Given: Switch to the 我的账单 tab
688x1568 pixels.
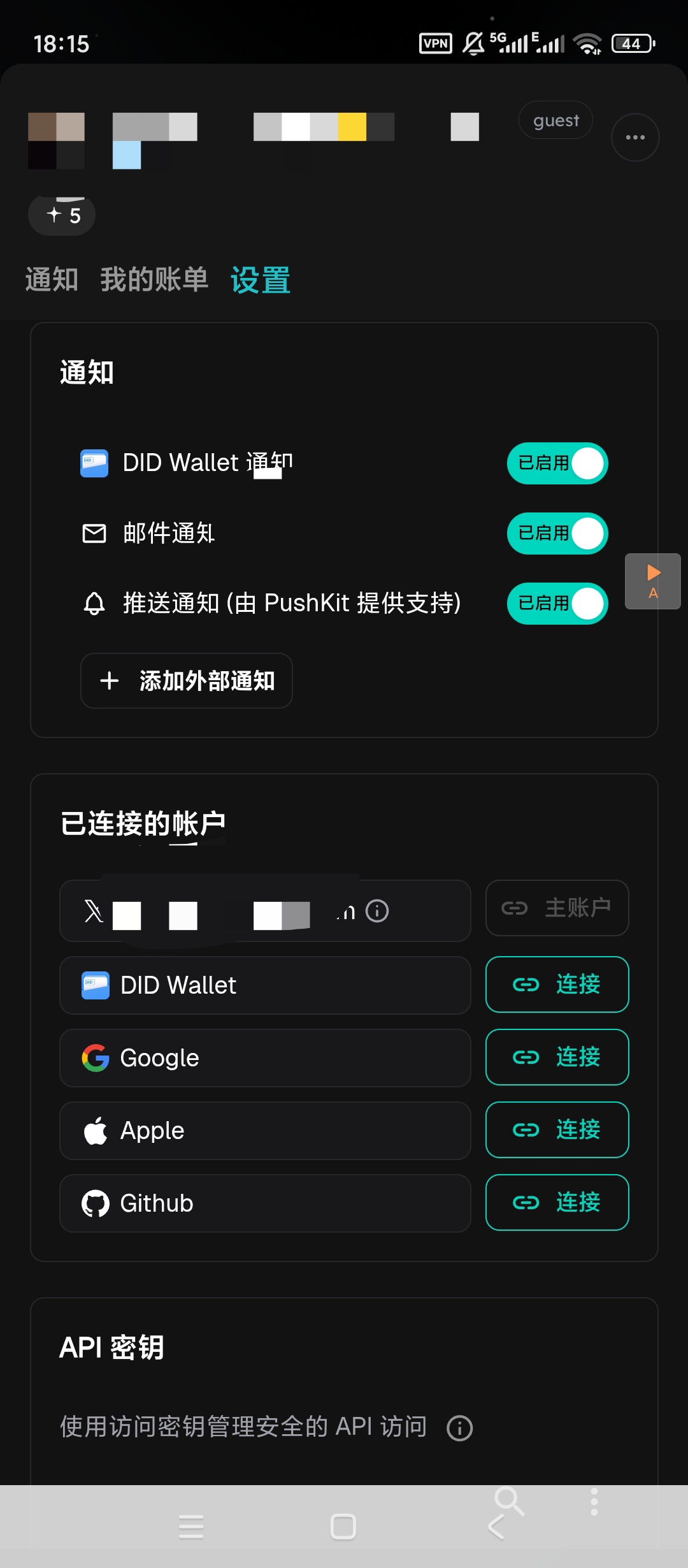Looking at the screenshot, I should [x=155, y=279].
